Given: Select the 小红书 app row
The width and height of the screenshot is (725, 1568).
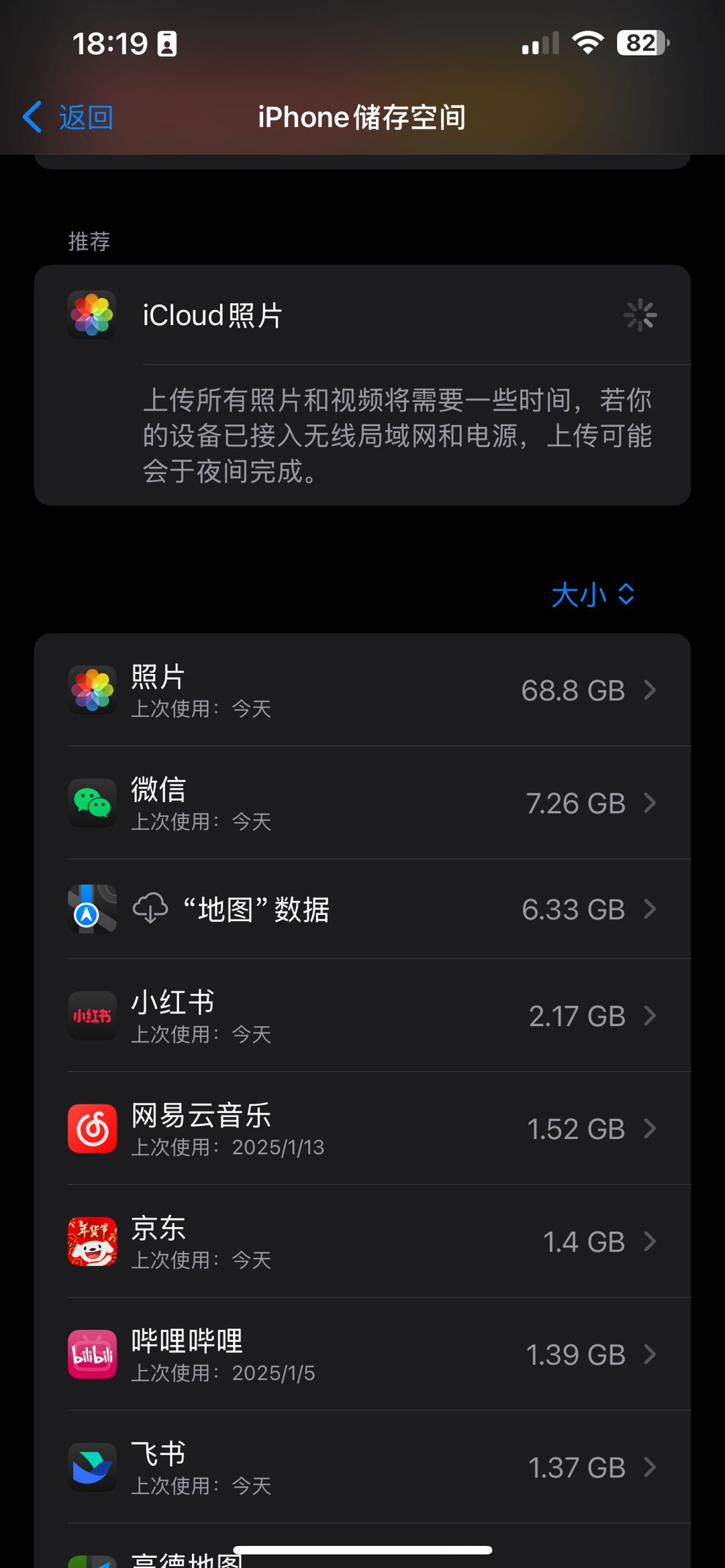Looking at the screenshot, I should pyautogui.click(x=362, y=1016).
